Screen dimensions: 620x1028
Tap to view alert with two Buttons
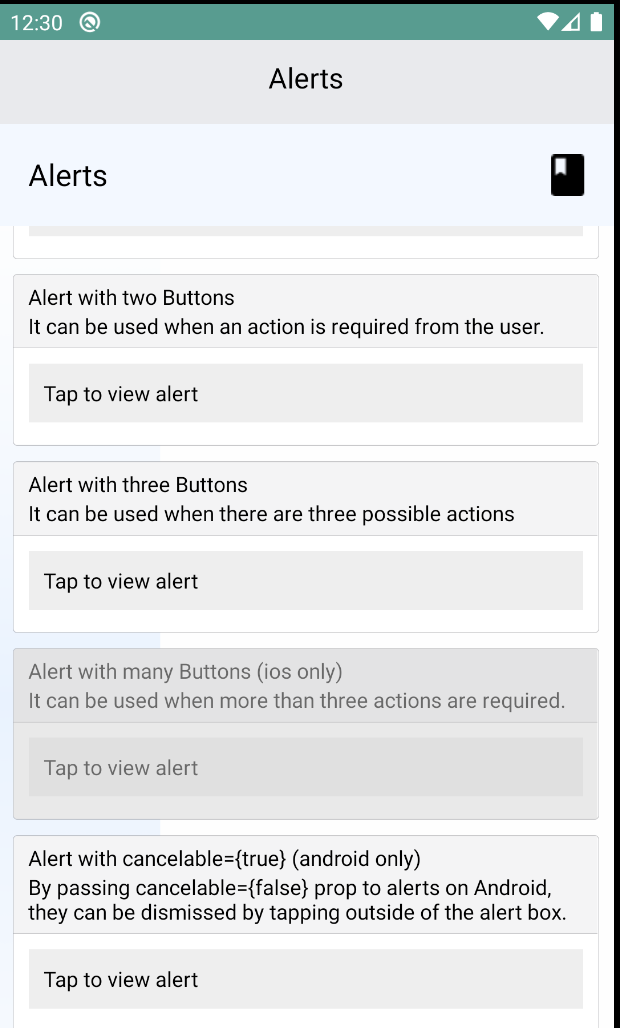click(x=305, y=393)
